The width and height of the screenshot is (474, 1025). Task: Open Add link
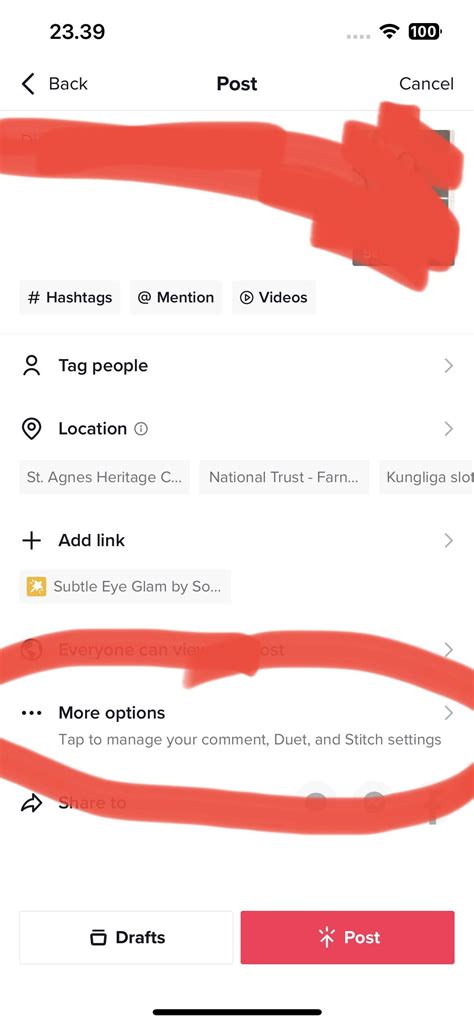(237, 541)
